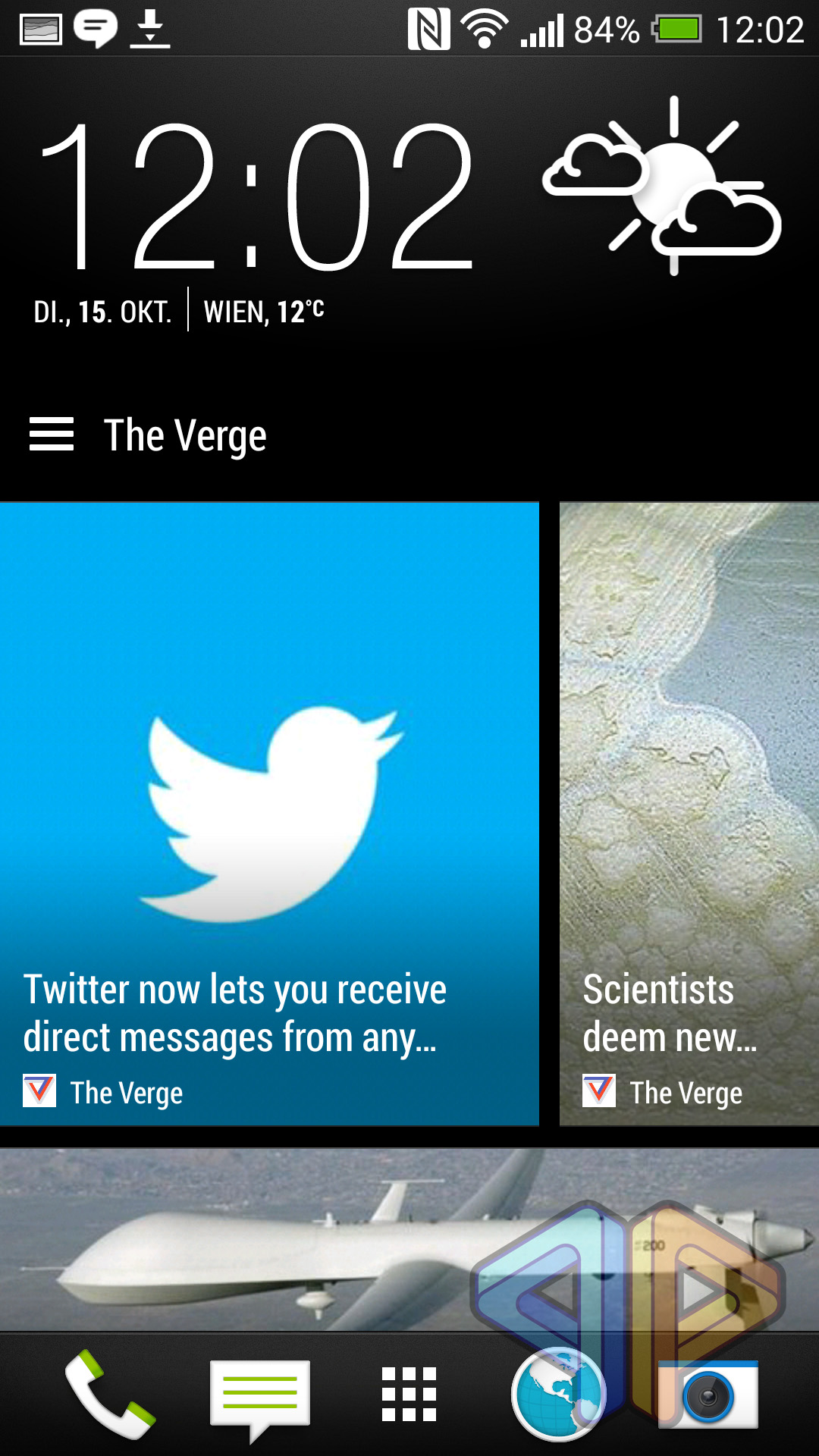
Task: Open the all apps grid
Action: (409, 1394)
